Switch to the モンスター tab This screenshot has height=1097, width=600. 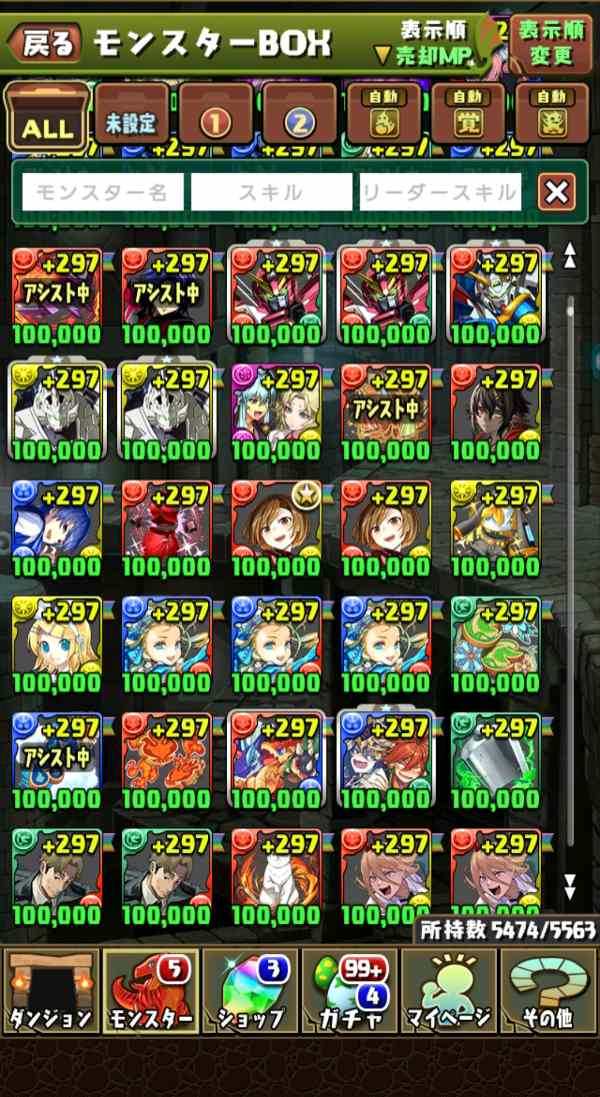[149, 992]
